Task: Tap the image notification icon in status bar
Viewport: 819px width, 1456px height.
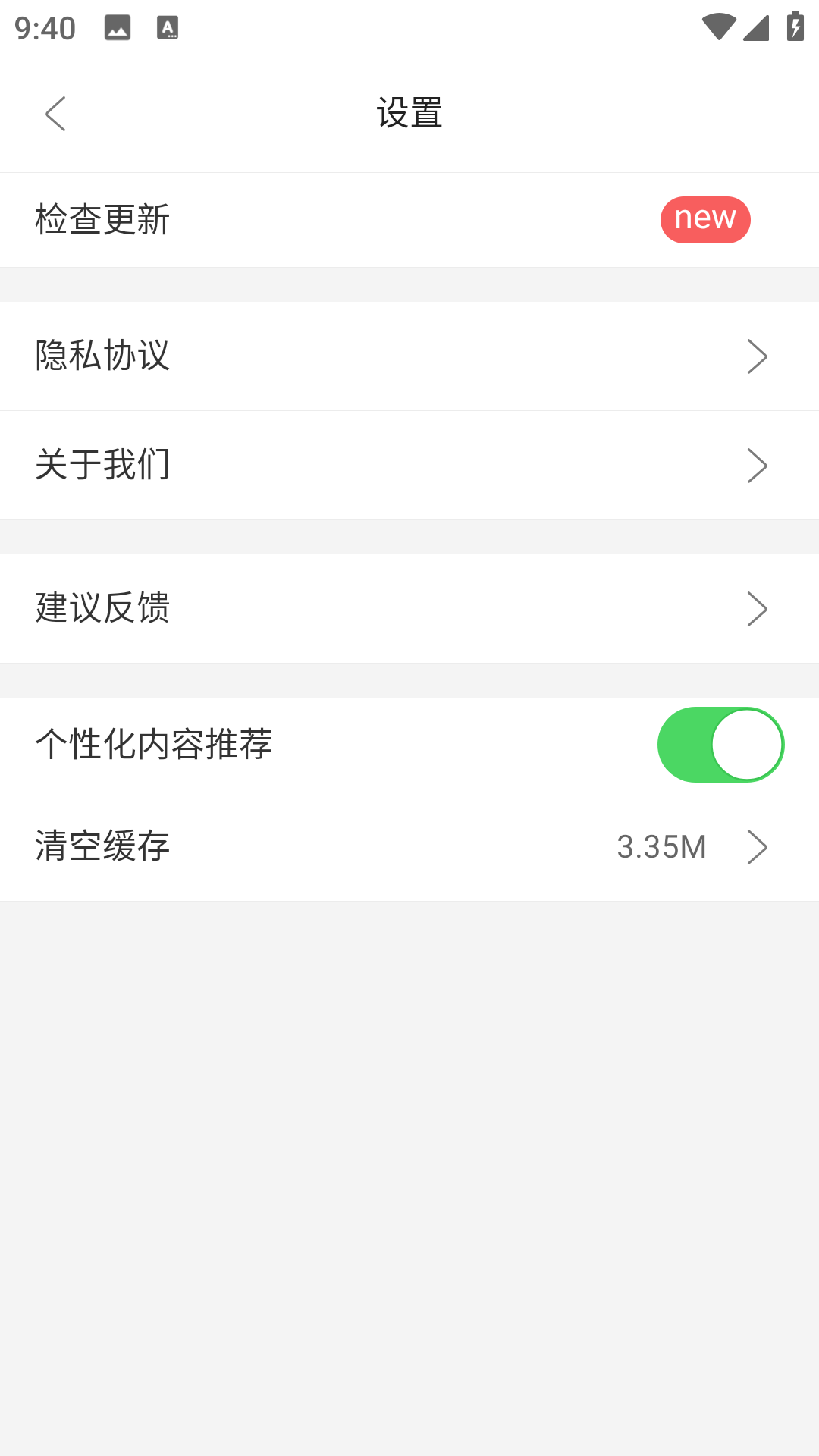Action: [118, 28]
